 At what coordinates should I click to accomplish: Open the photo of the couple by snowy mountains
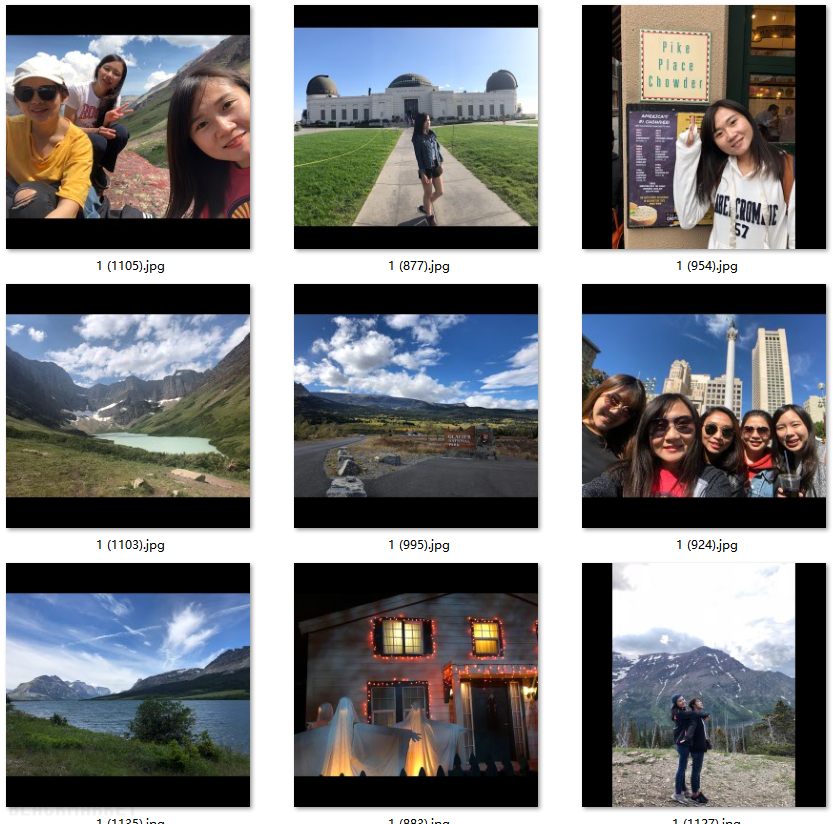click(704, 685)
